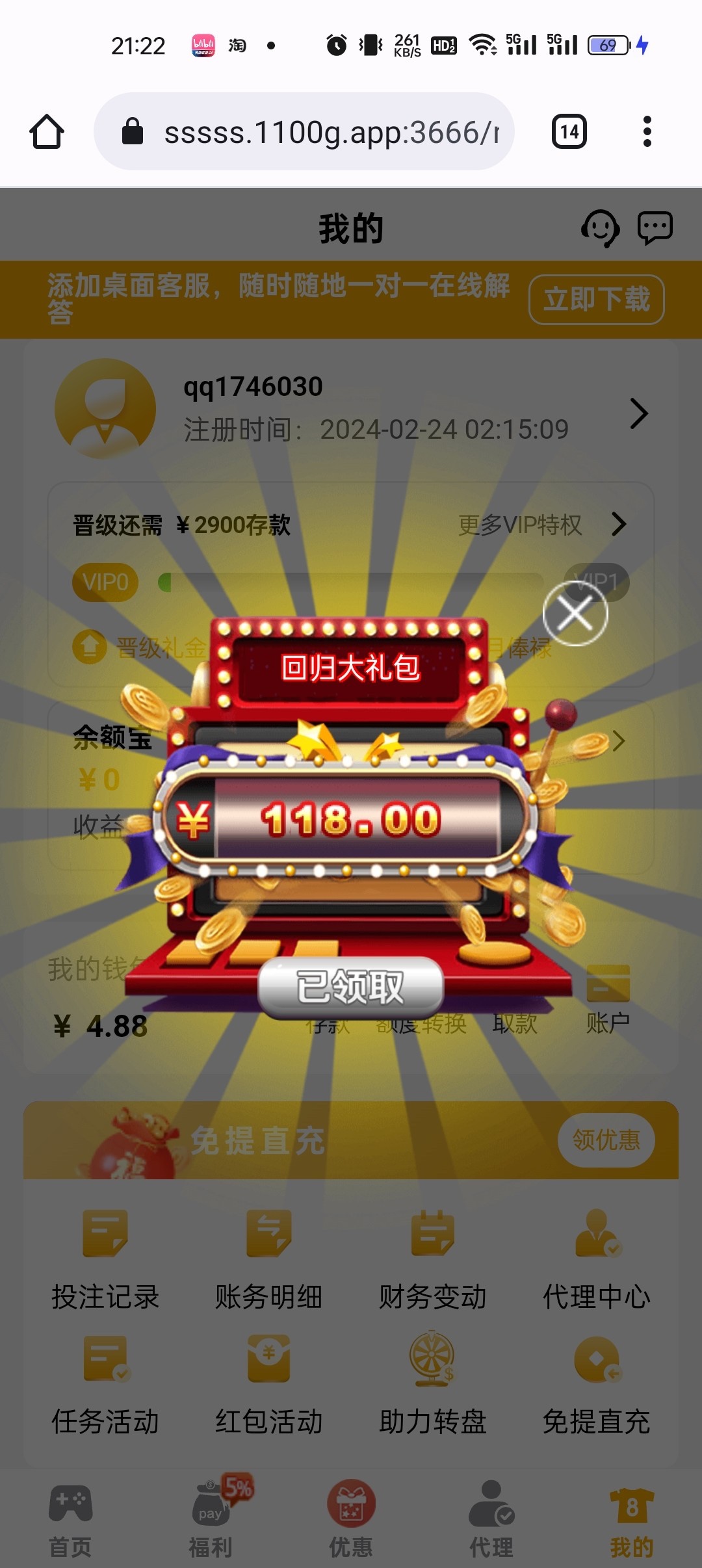The height and width of the screenshot is (1568, 702).
Task: Go to 代理中心
Action: 597,1259
